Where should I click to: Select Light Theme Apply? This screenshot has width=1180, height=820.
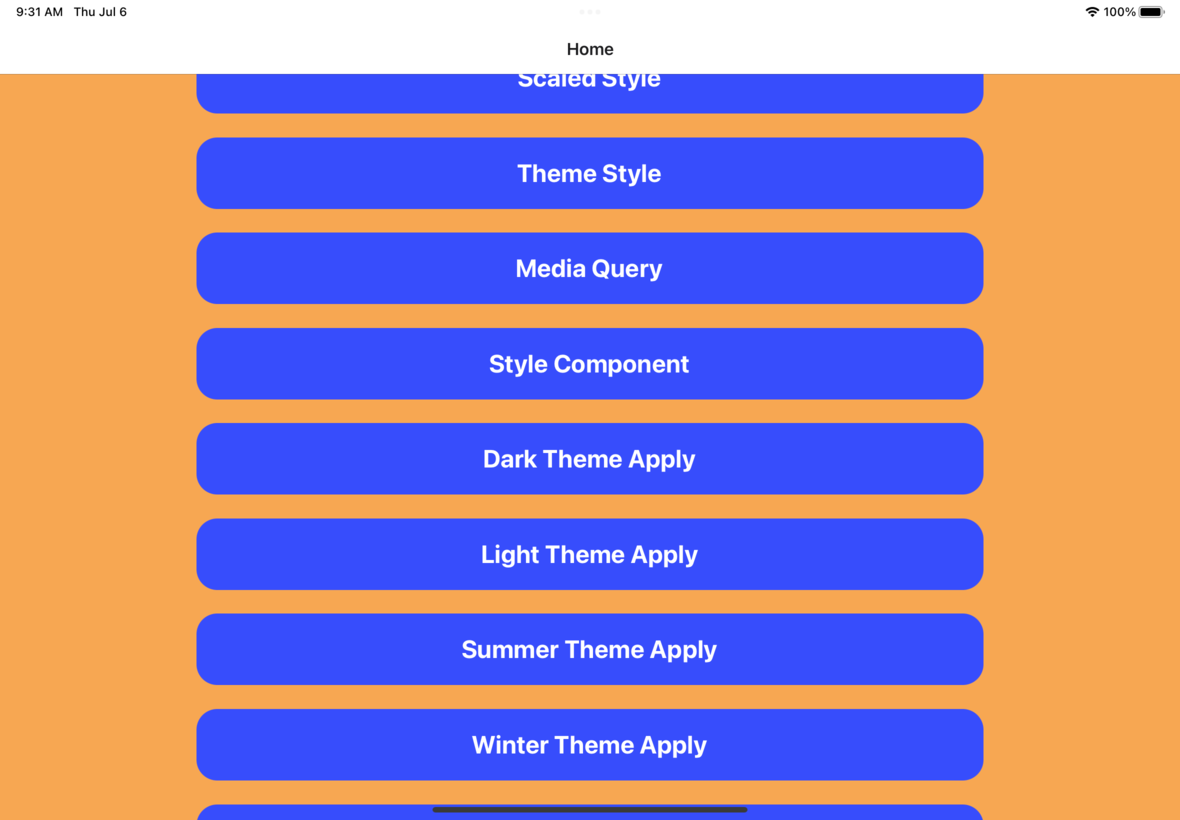(589, 554)
